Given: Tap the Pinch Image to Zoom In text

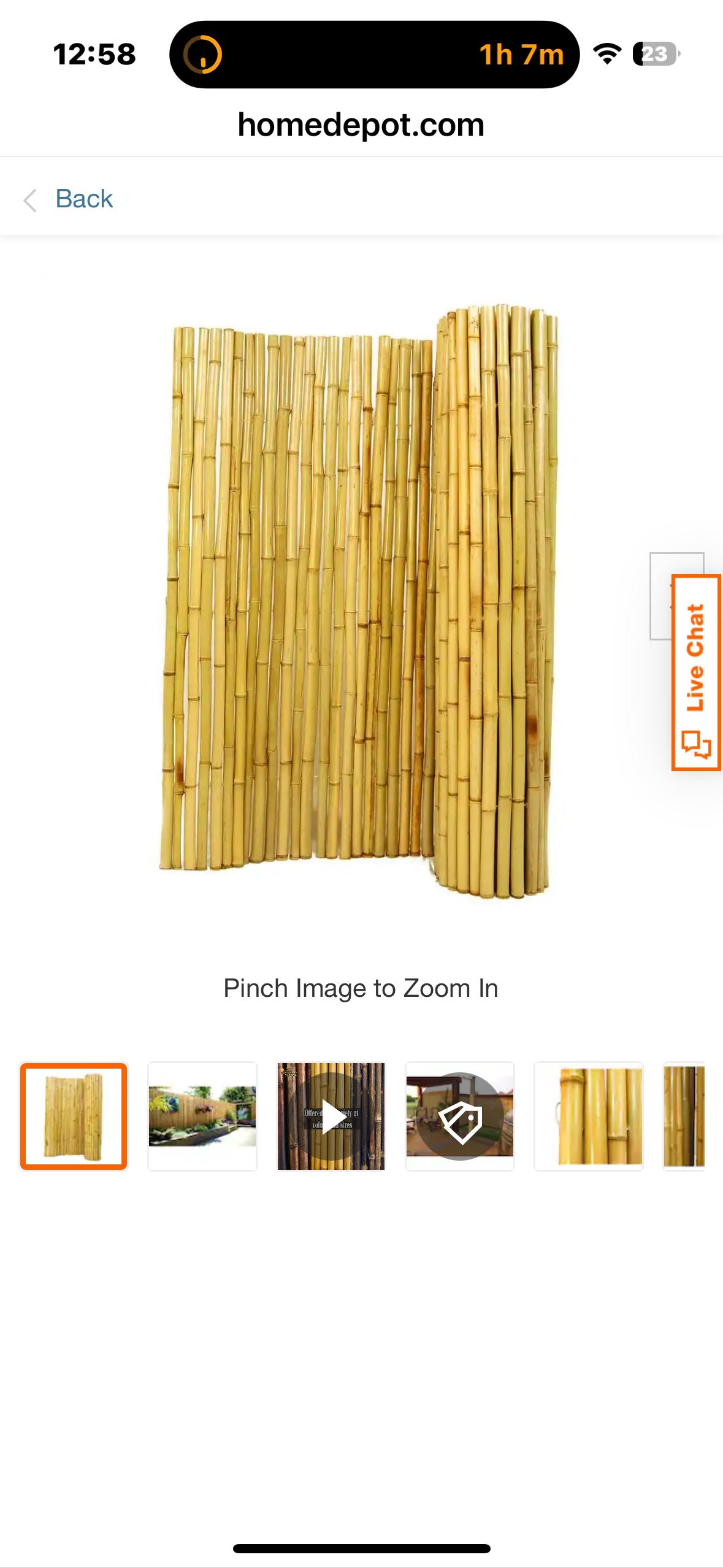Looking at the screenshot, I should (x=361, y=988).
